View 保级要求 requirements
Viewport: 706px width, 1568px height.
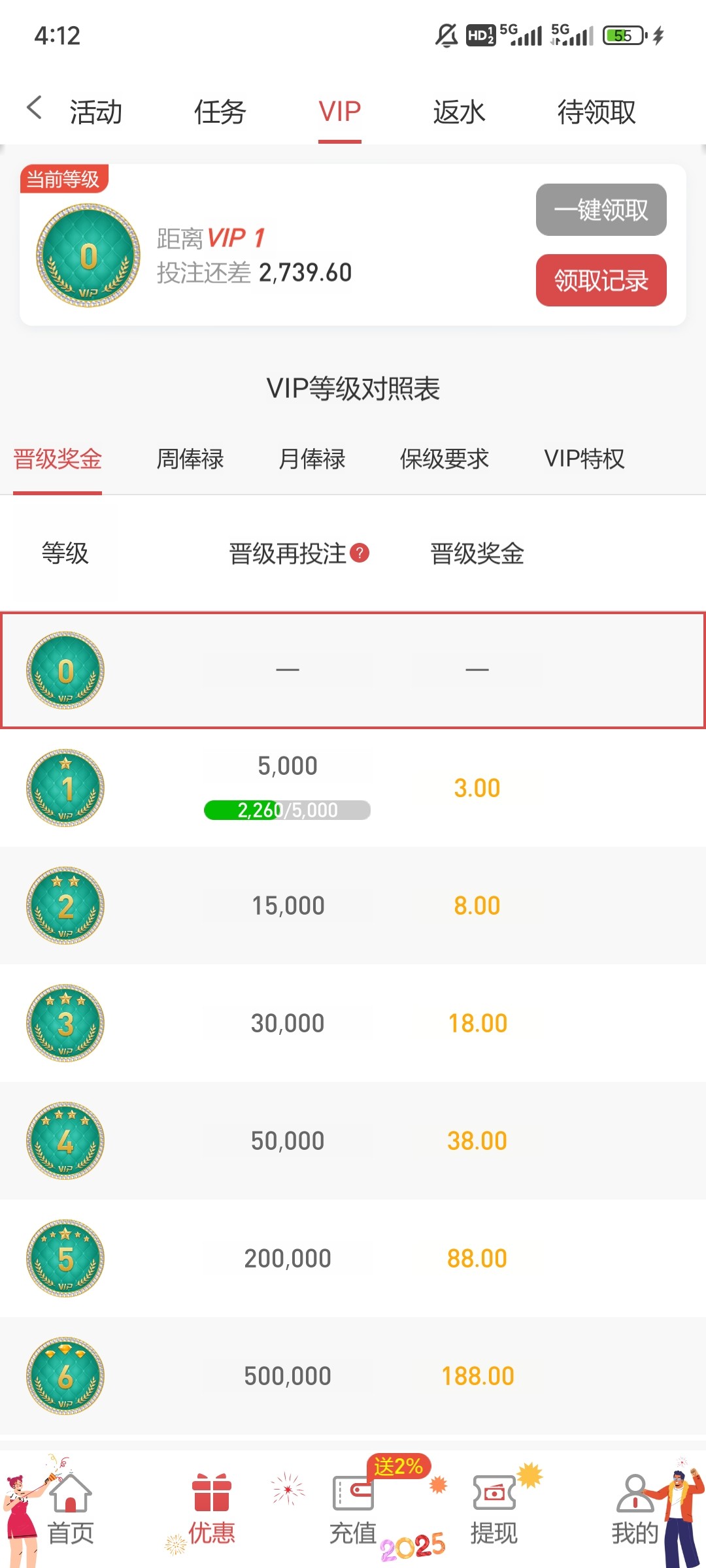(445, 459)
